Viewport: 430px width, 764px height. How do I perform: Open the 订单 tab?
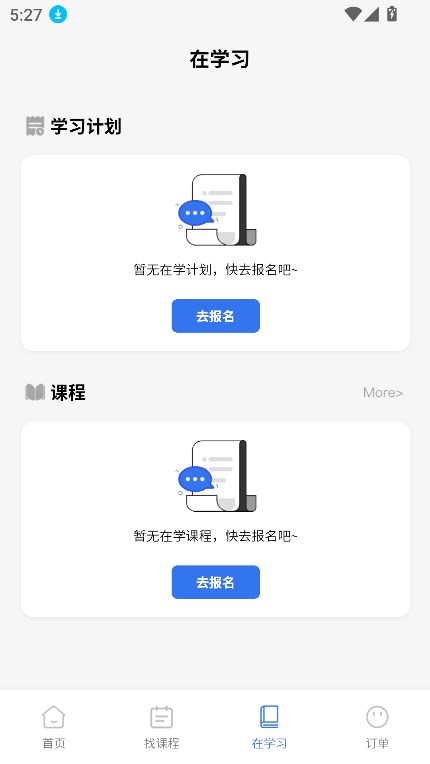tap(377, 726)
